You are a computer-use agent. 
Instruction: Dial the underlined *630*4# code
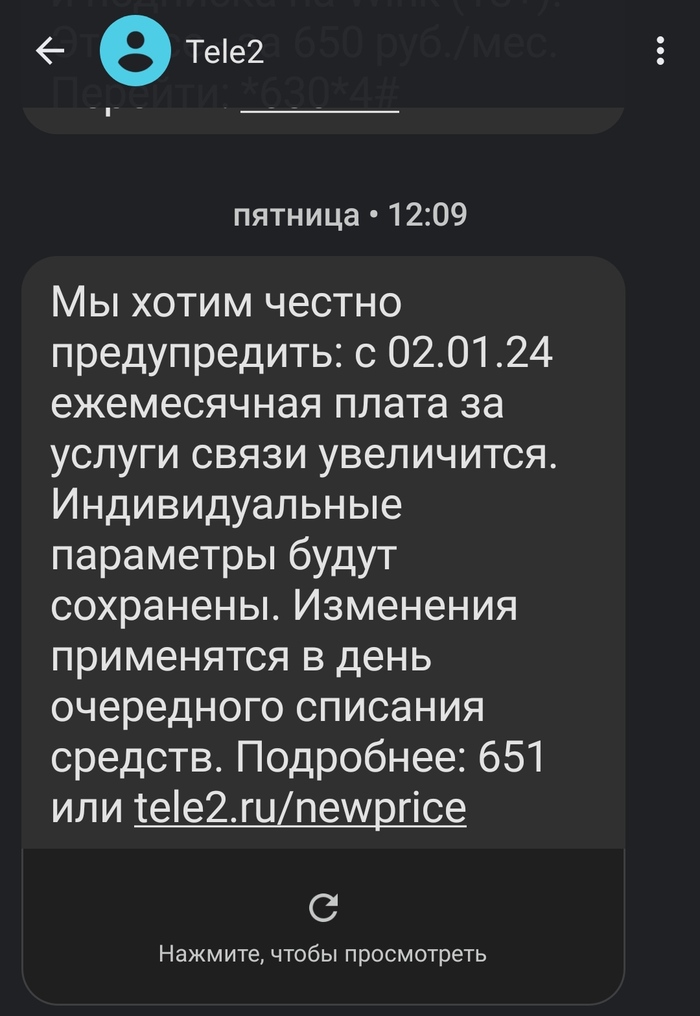pos(320,100)
